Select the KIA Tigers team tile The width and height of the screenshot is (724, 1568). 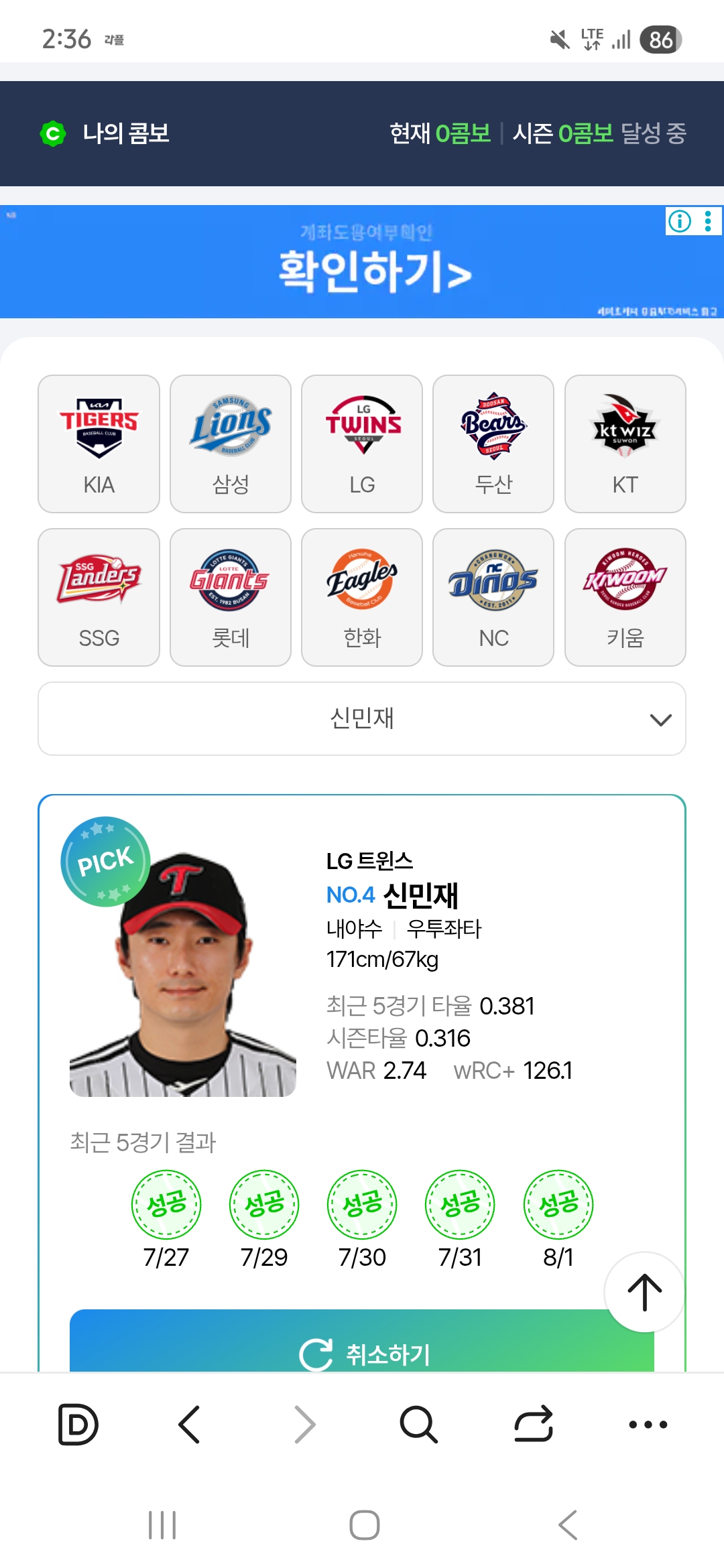(x=99, y=444)
